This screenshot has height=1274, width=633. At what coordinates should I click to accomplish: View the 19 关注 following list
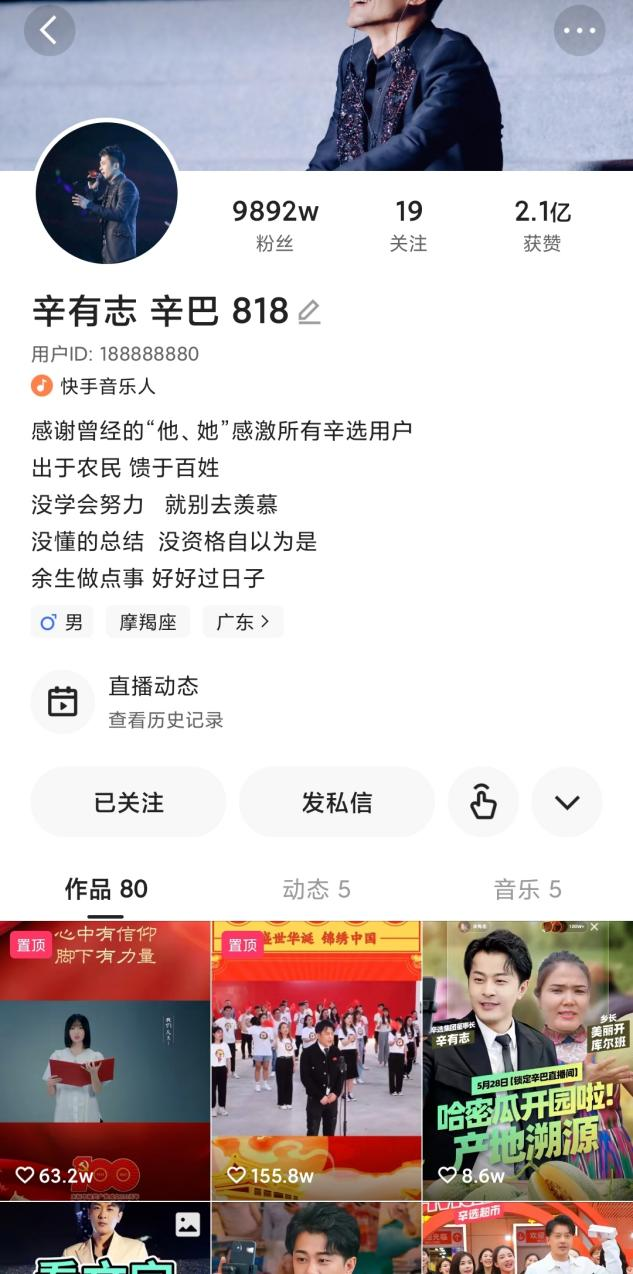[408, 225]
